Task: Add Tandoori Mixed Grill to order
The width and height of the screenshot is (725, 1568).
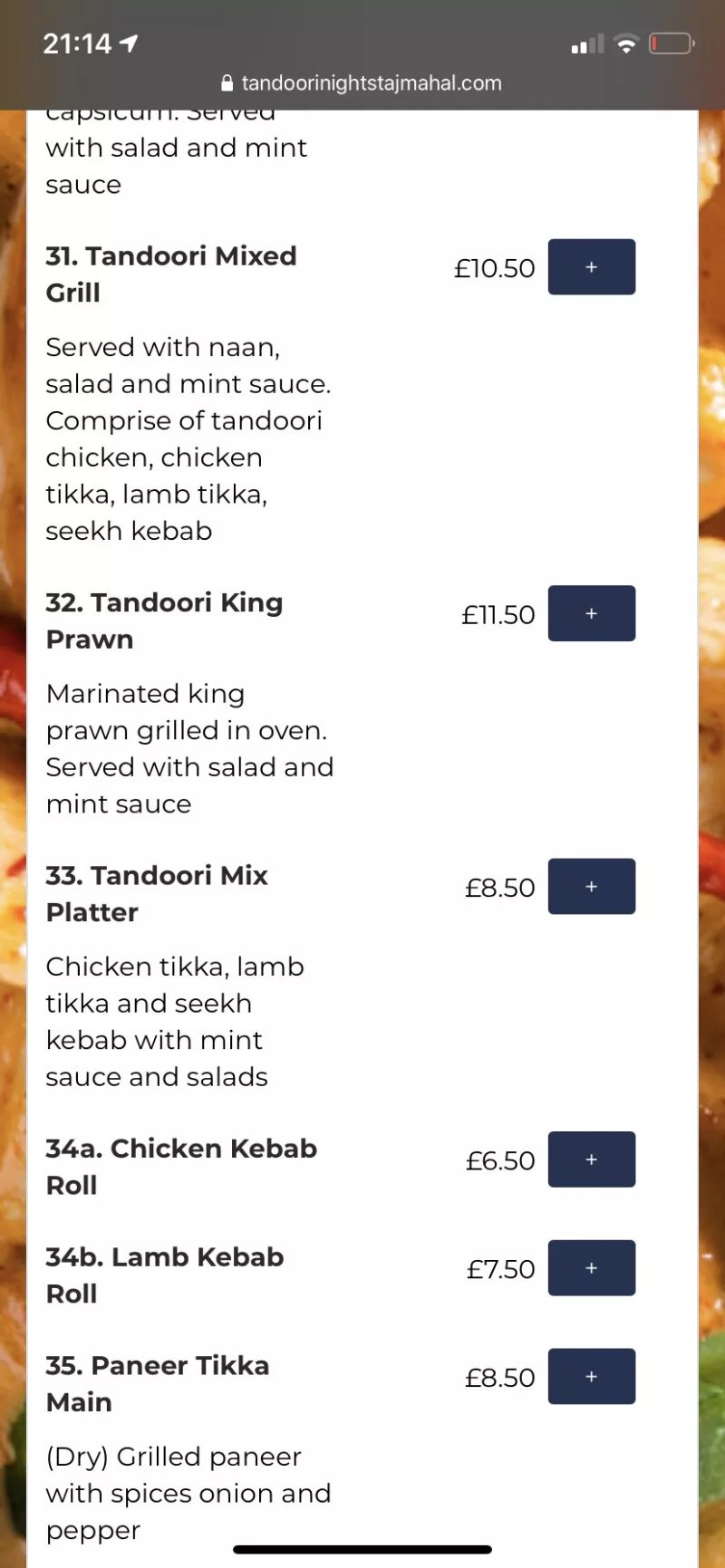Action: click(591, 267)
